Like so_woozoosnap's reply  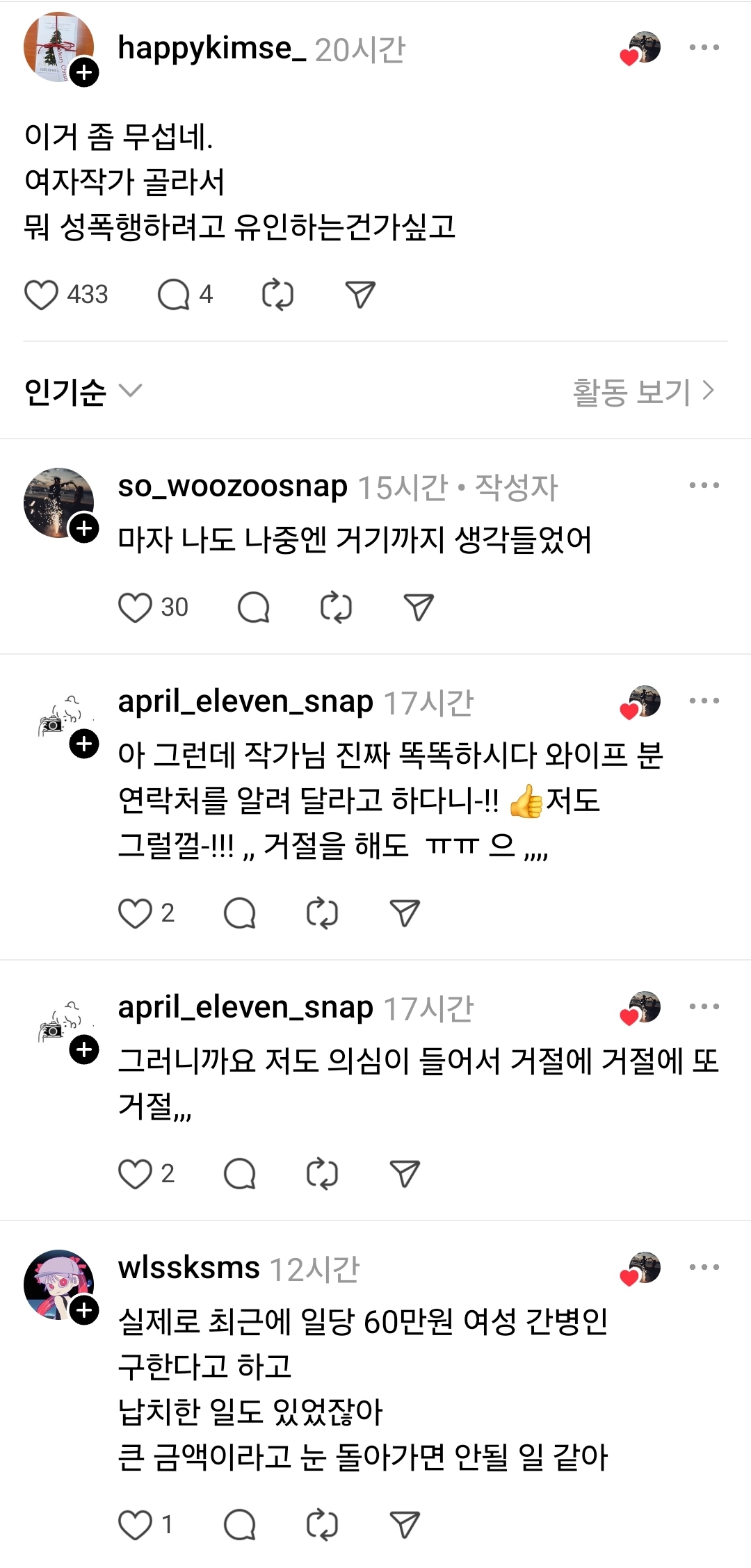point(136,606)
